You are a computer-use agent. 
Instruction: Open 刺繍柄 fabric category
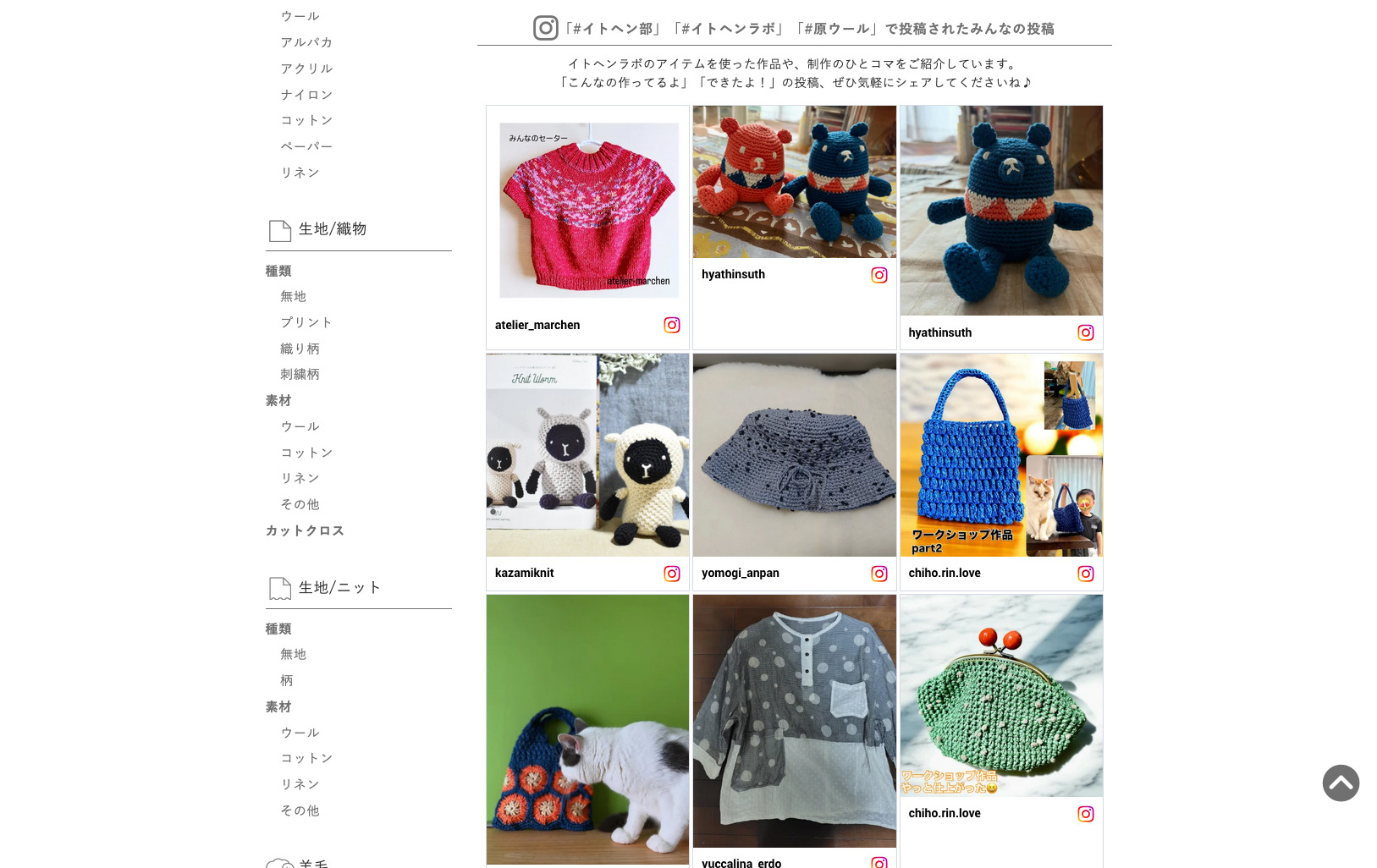pyautogui.click(x=300, y=374)
